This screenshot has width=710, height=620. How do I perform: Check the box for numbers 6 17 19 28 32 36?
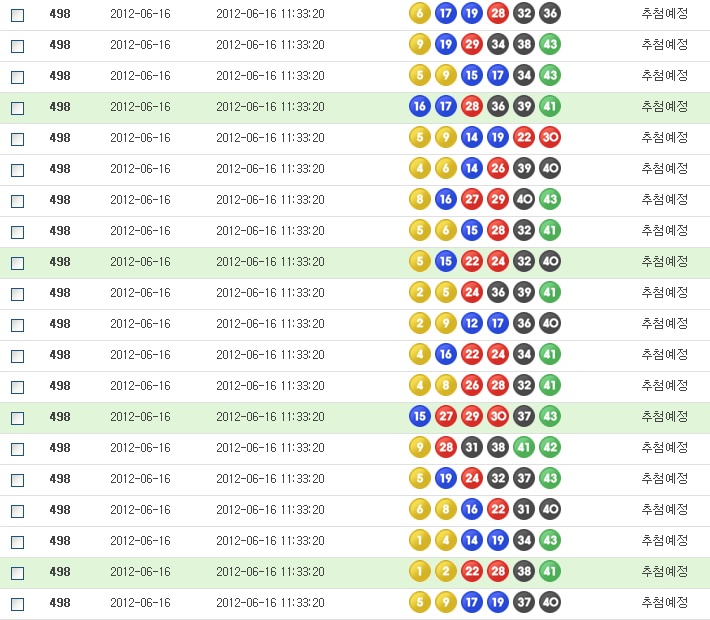pos(17,15)
